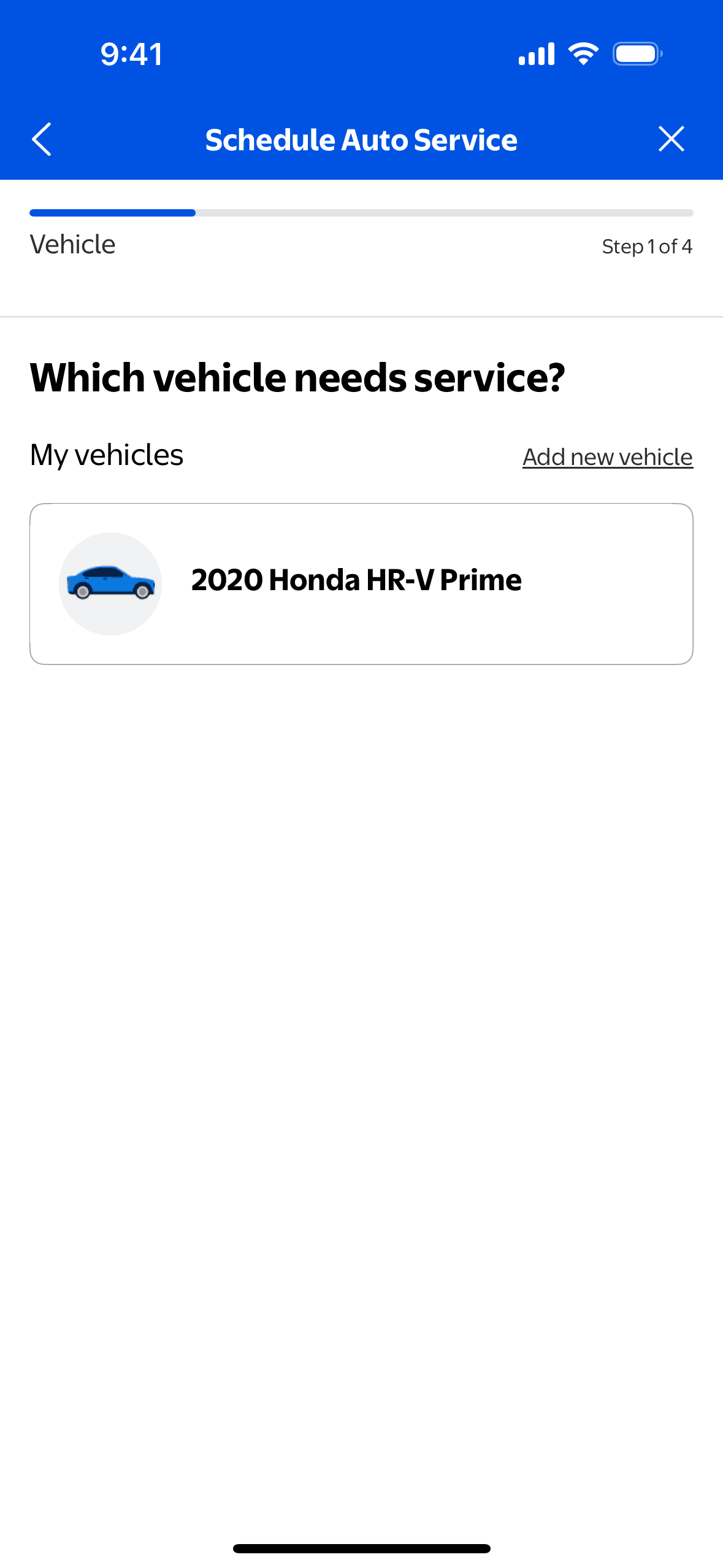Screen dimensions: 723x1568
Task: Open the Add new vehicle link
Action: (607, 457)
